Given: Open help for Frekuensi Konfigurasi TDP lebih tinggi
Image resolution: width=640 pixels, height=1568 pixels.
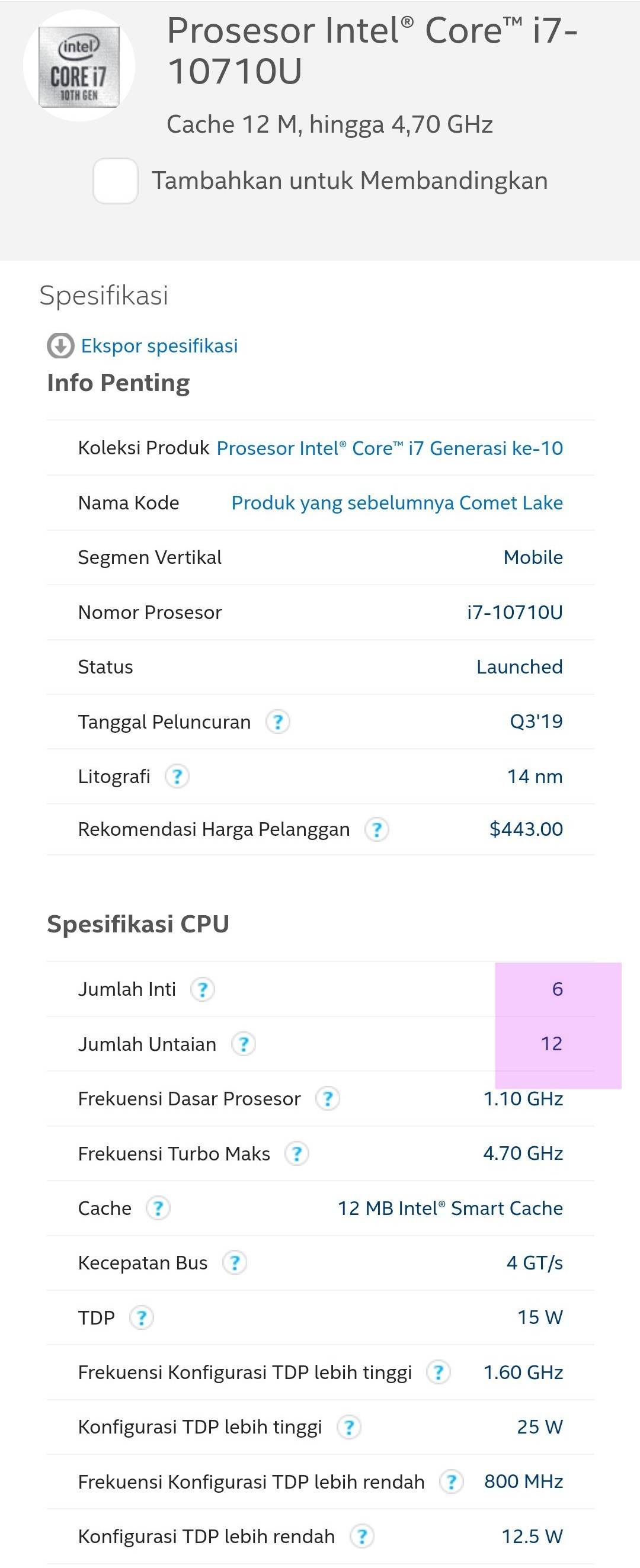Looking at the screenshot, I should (439, 1373).
